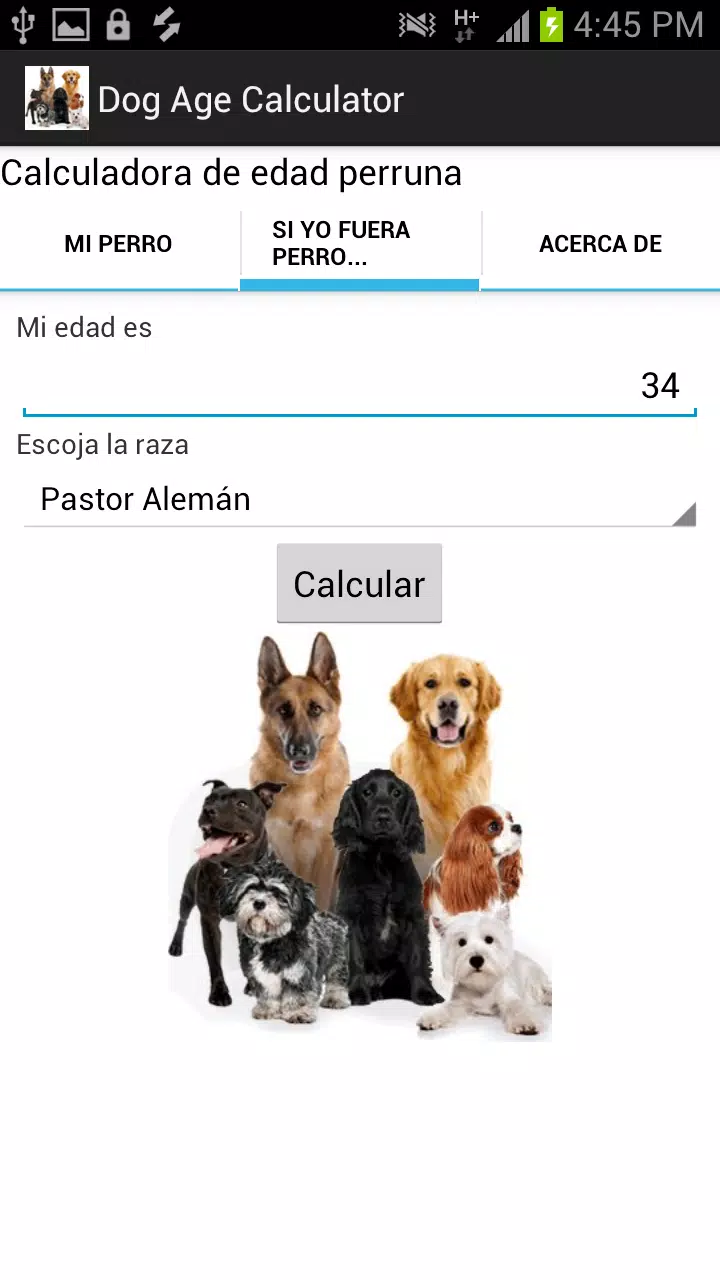Tap the dropdown arrow beside Pastor Alemán
The width and height of the screenshot is (720, 1280).
click(685, 512)
